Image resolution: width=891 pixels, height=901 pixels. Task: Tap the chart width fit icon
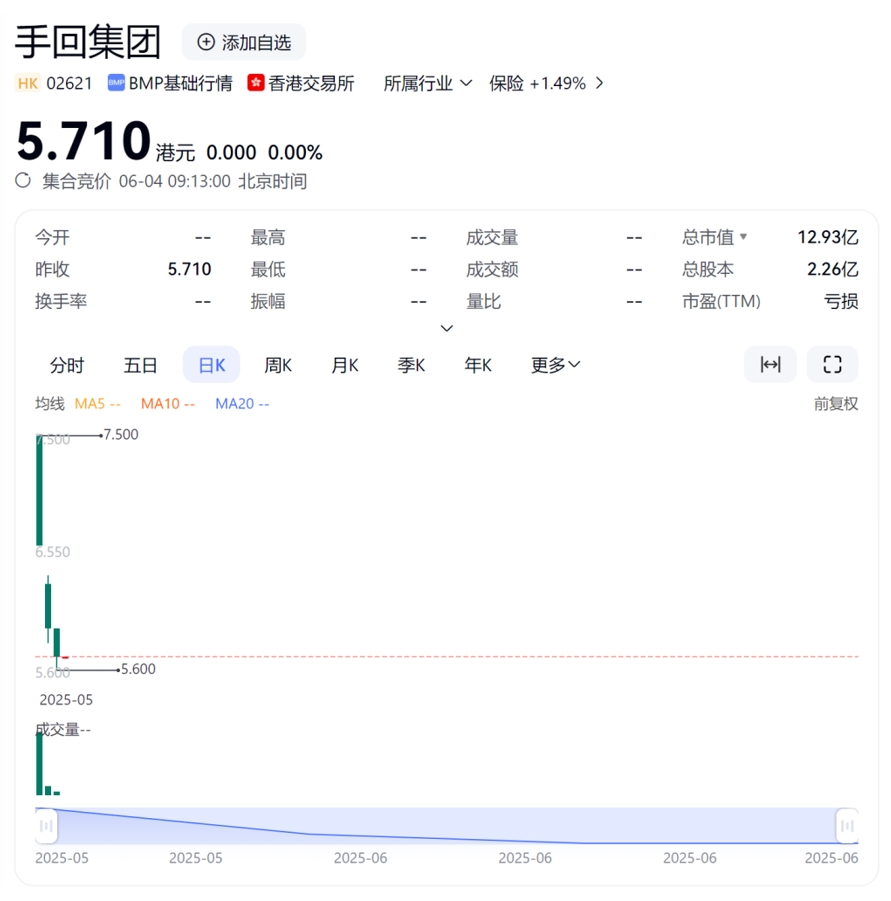[770, 365]
